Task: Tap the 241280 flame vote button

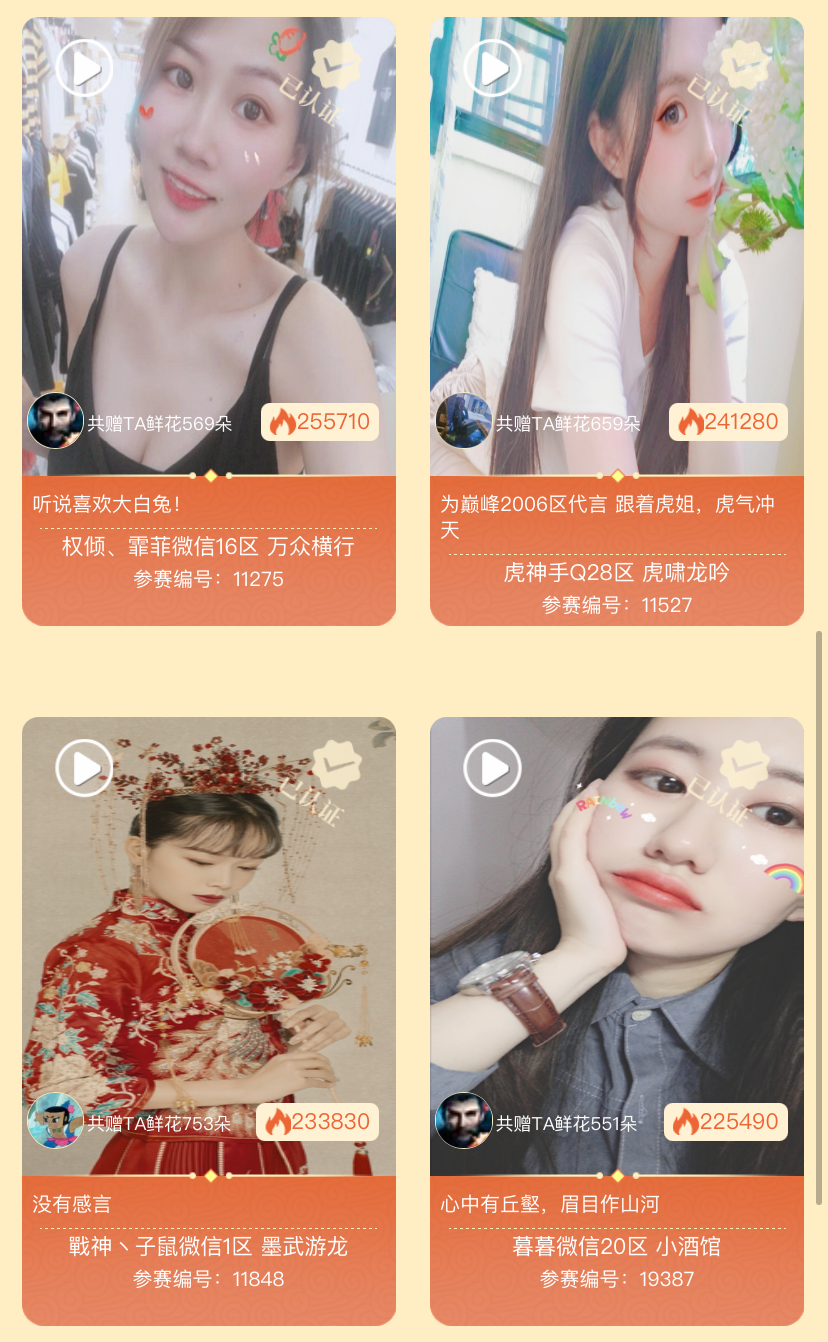Action: pos(727,422)
